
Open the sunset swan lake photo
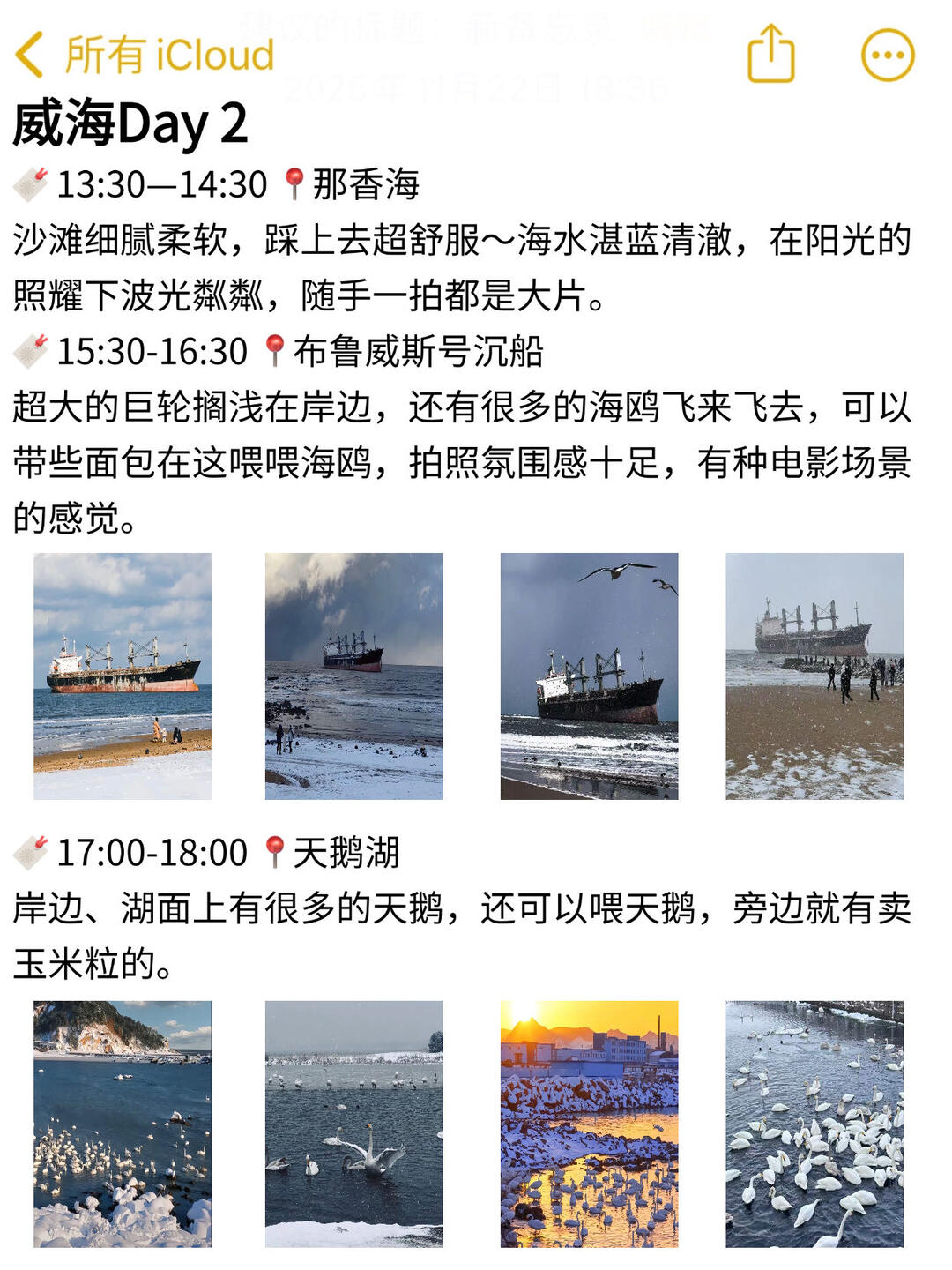(x=589, y=1124)
